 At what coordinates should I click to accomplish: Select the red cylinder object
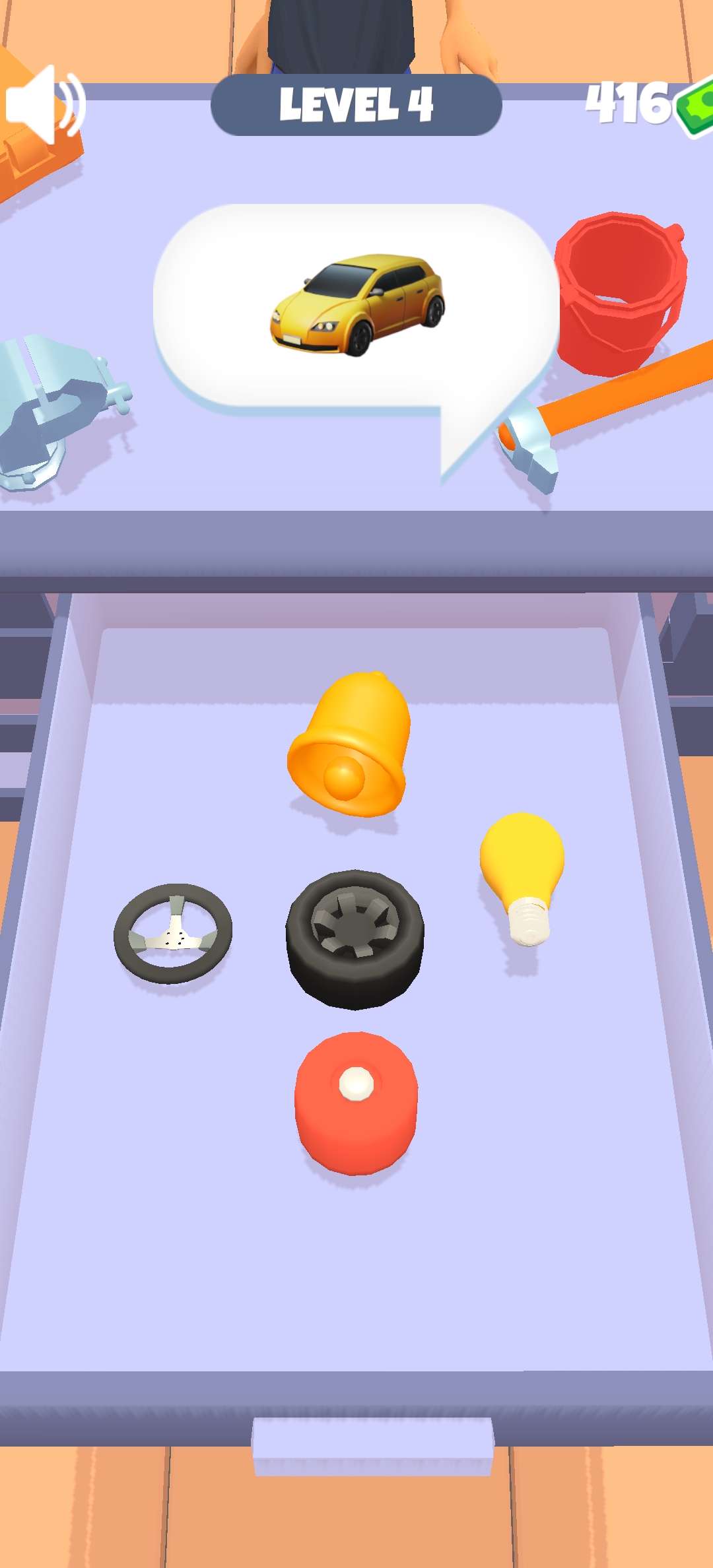point(356,1103)
